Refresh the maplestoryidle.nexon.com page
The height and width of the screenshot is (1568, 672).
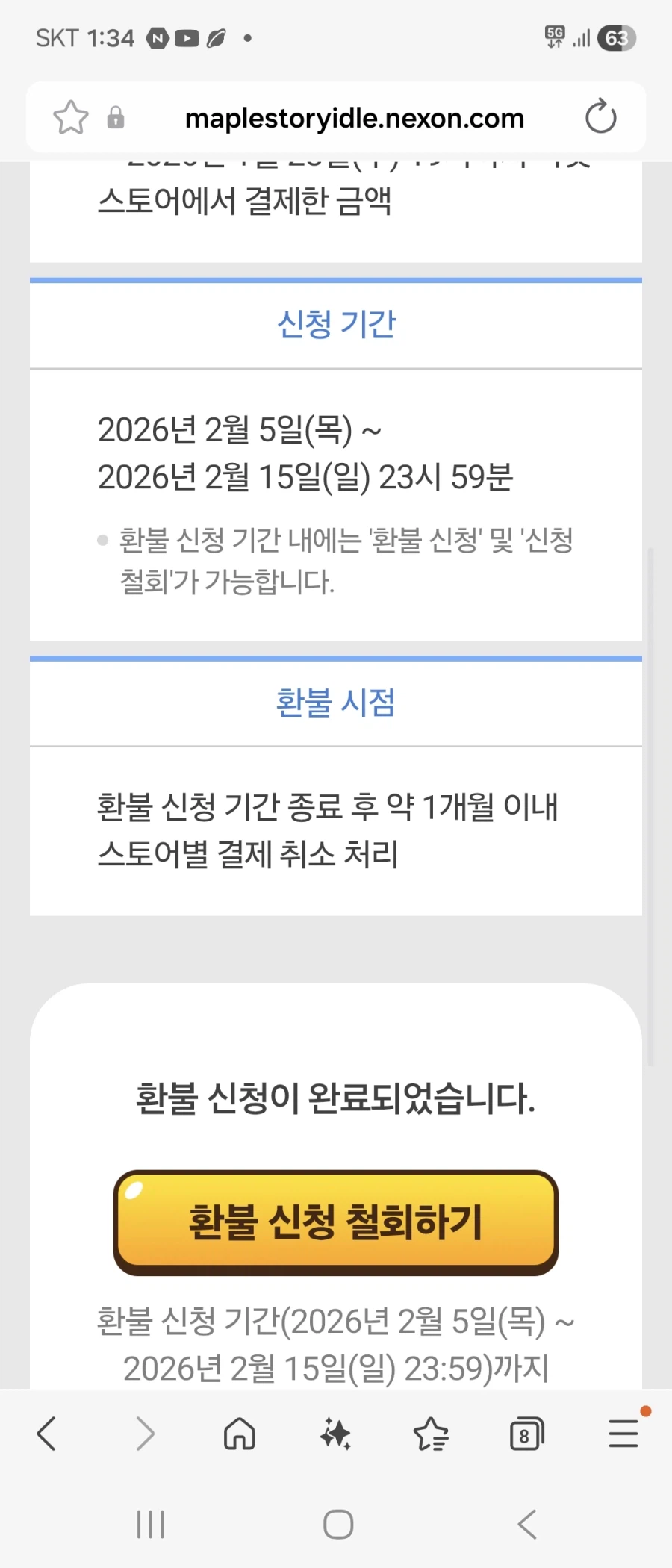pos(600,116)
